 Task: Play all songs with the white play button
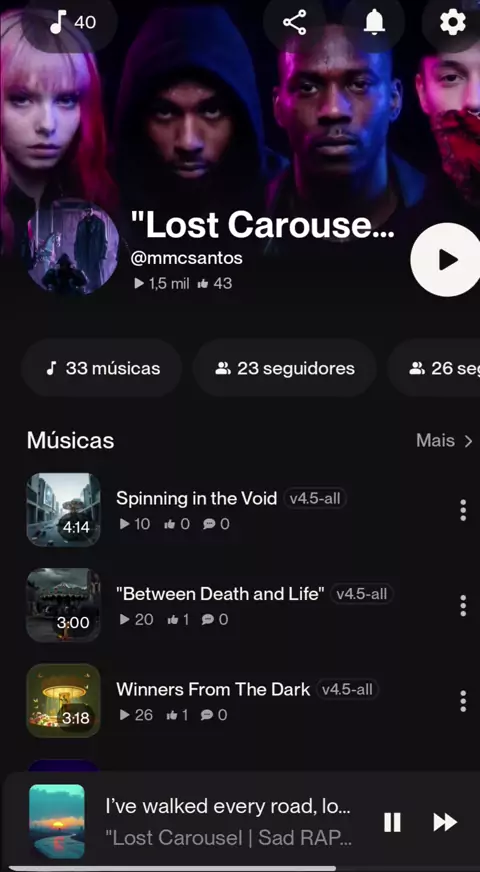tap(448, 260)
